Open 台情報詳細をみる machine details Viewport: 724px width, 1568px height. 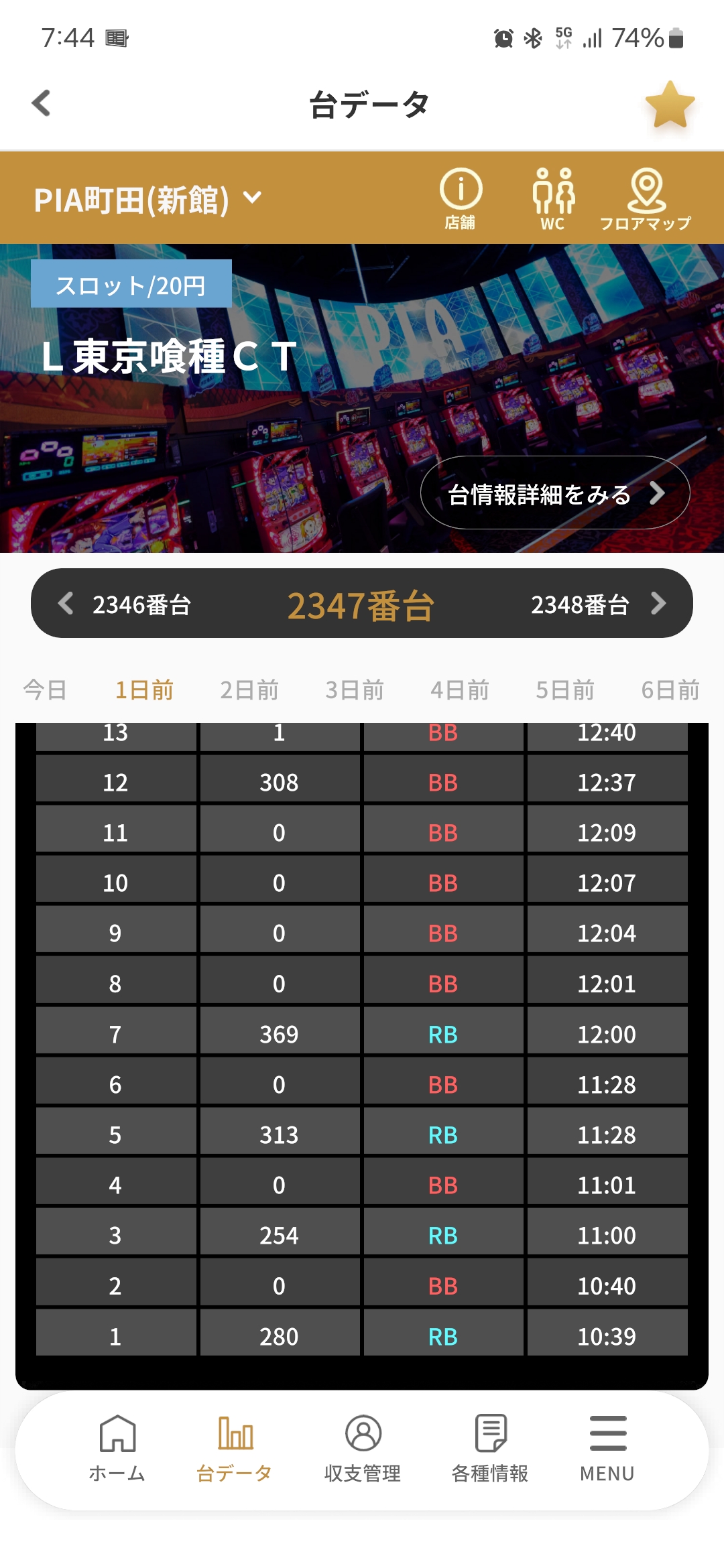(x=555, y=493)
